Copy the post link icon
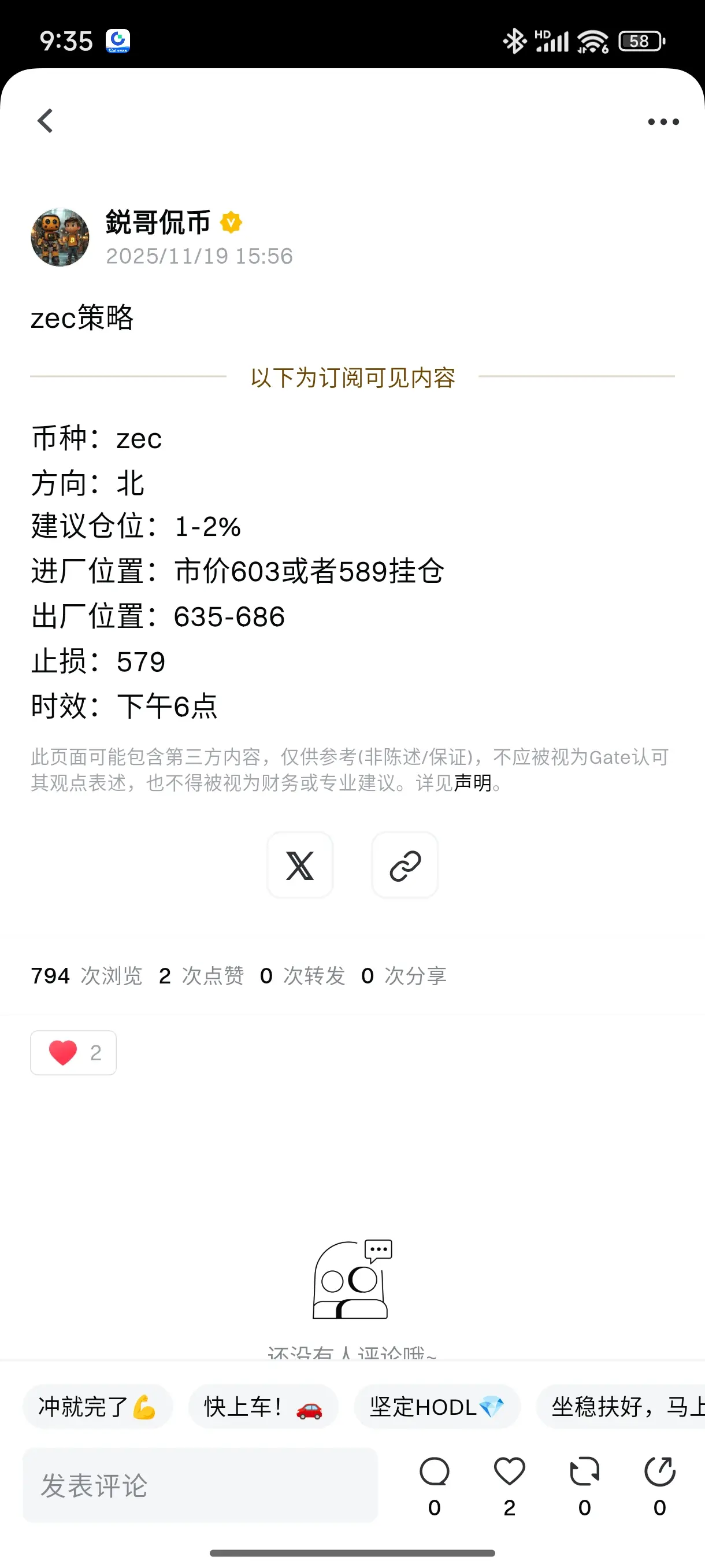 pyautogui.click(x=405, y=865)
